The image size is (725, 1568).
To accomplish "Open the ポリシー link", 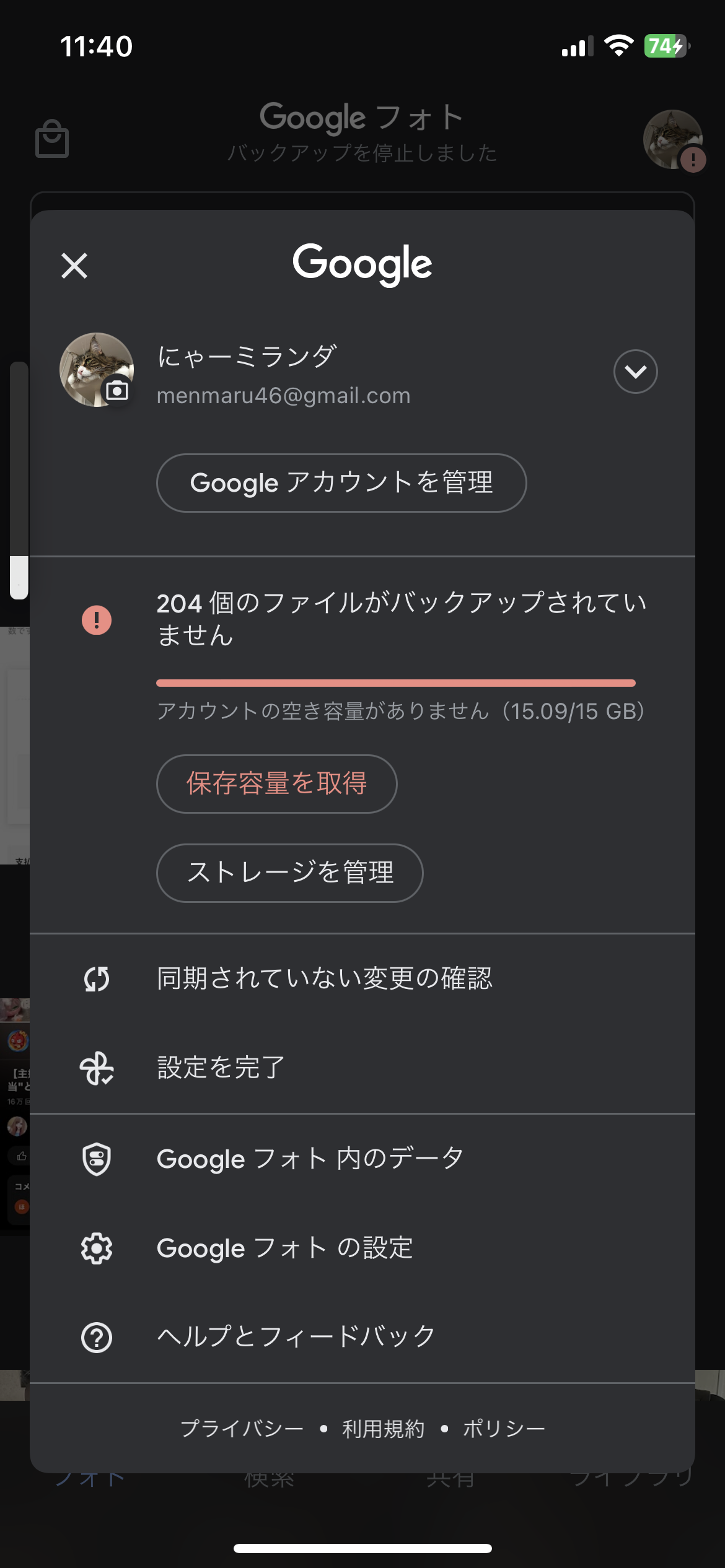I will [503, 1429].
